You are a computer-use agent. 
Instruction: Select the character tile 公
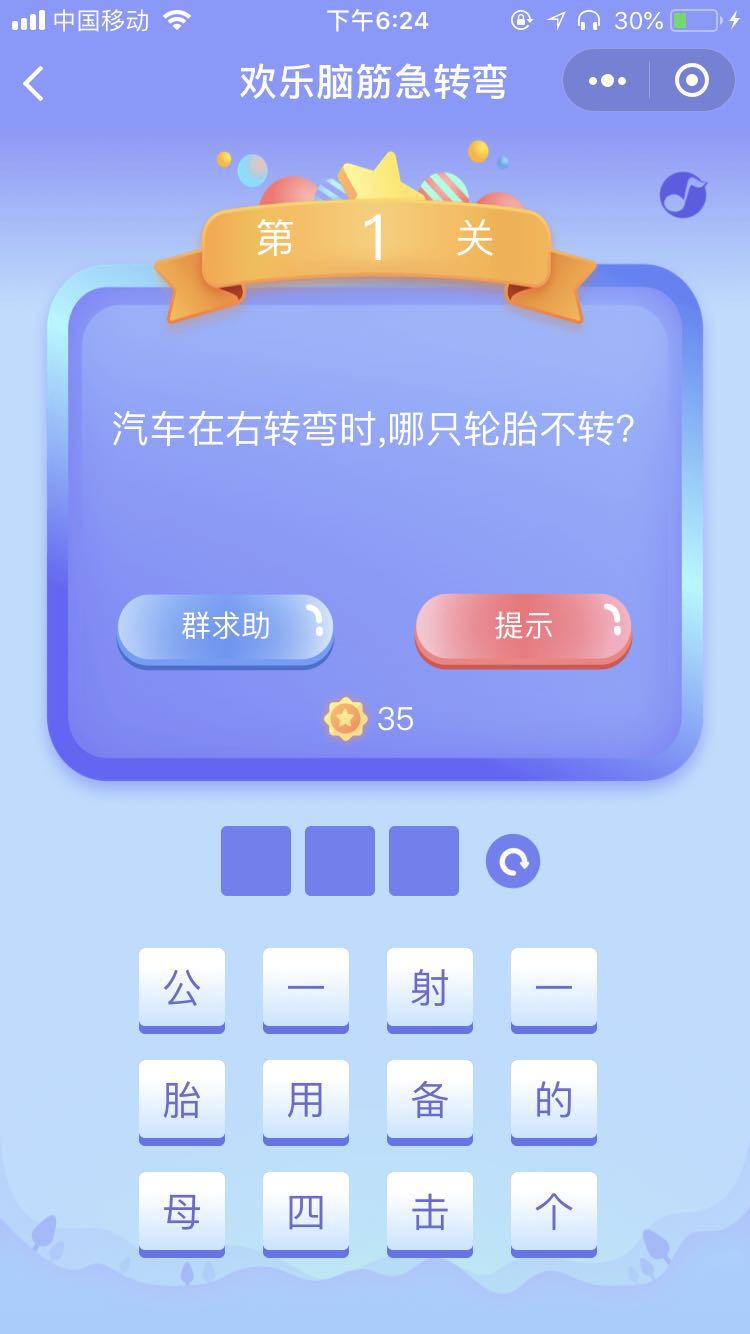(182, 988)
